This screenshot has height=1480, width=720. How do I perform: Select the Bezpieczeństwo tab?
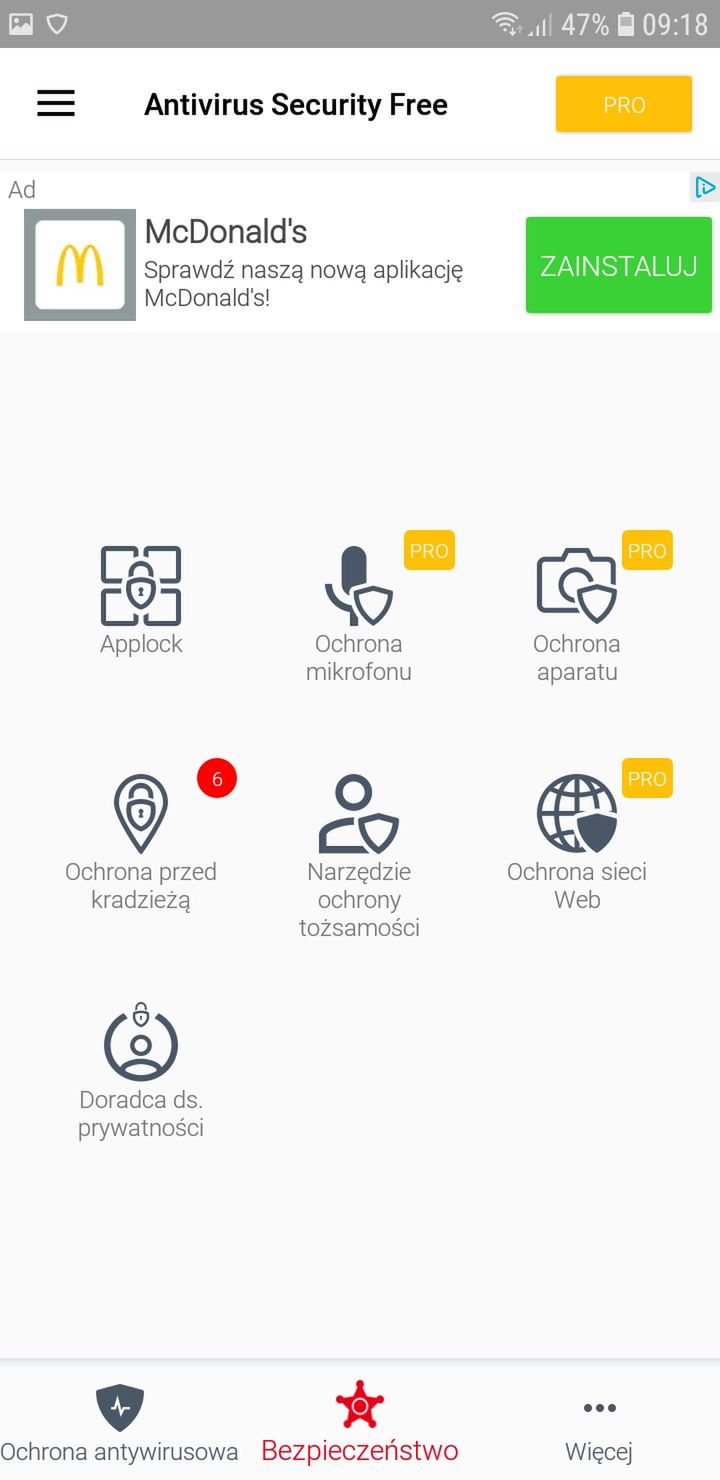pos(360,1424)
